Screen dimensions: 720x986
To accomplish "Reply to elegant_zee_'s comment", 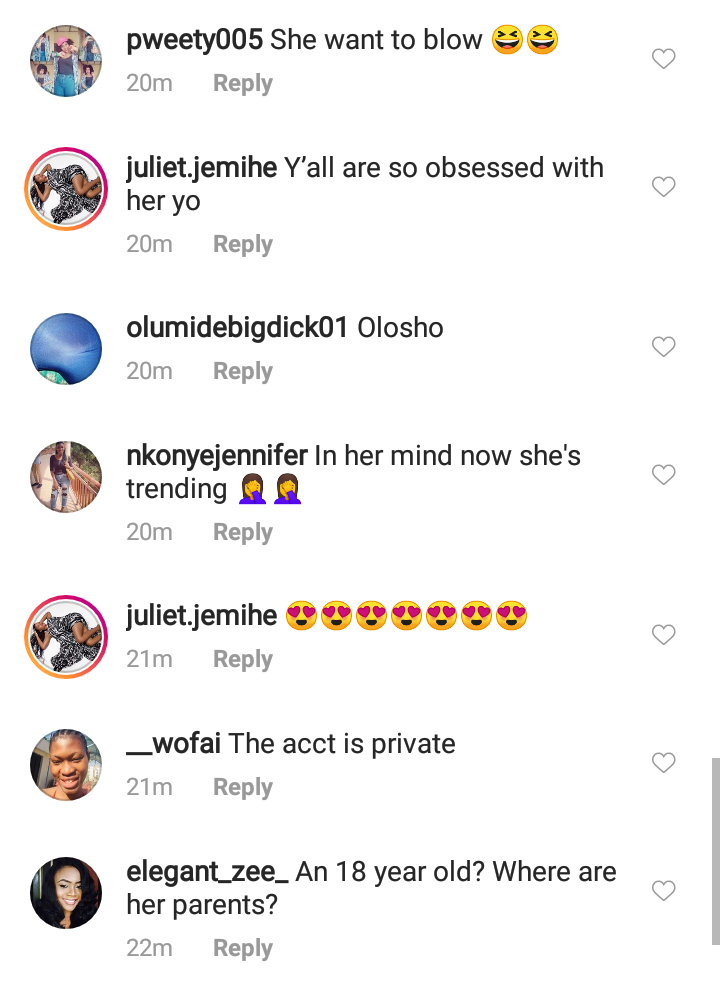I will click(242, 949).
